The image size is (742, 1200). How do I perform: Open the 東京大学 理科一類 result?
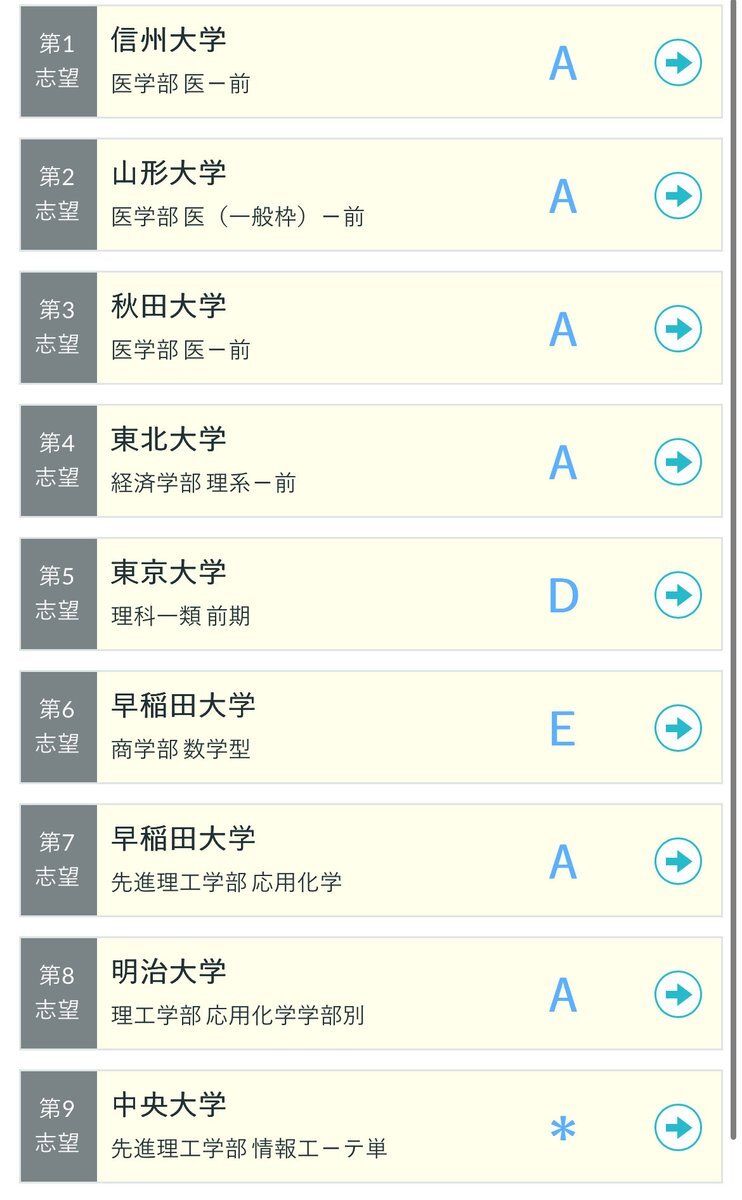[x=370, y=594]
